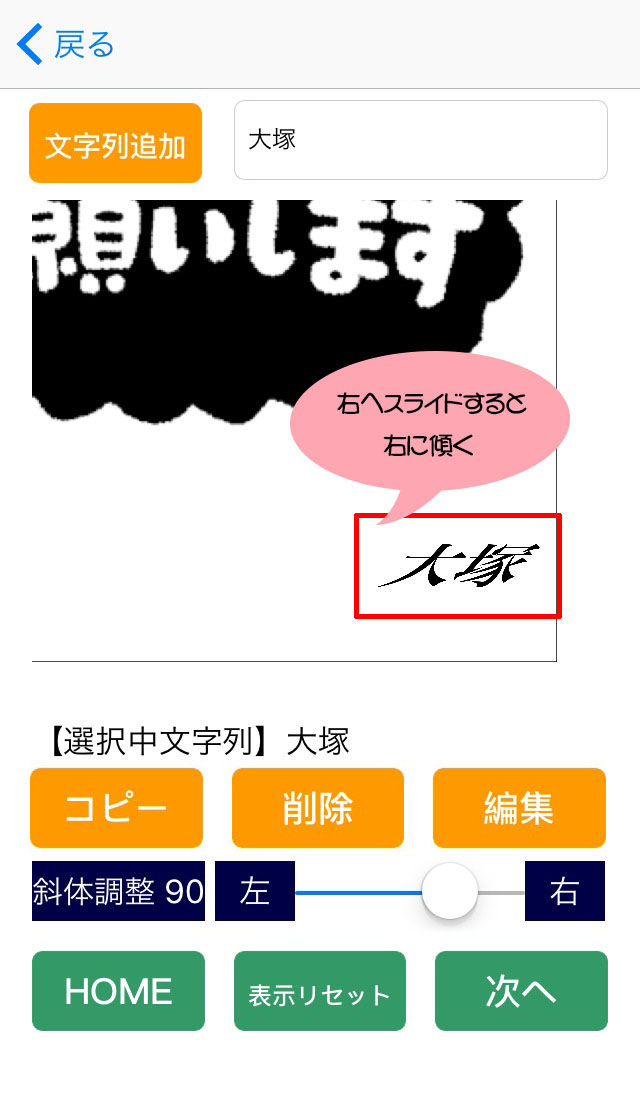
Task: Proceed with the 次へ button
Action: coord(521,991)
